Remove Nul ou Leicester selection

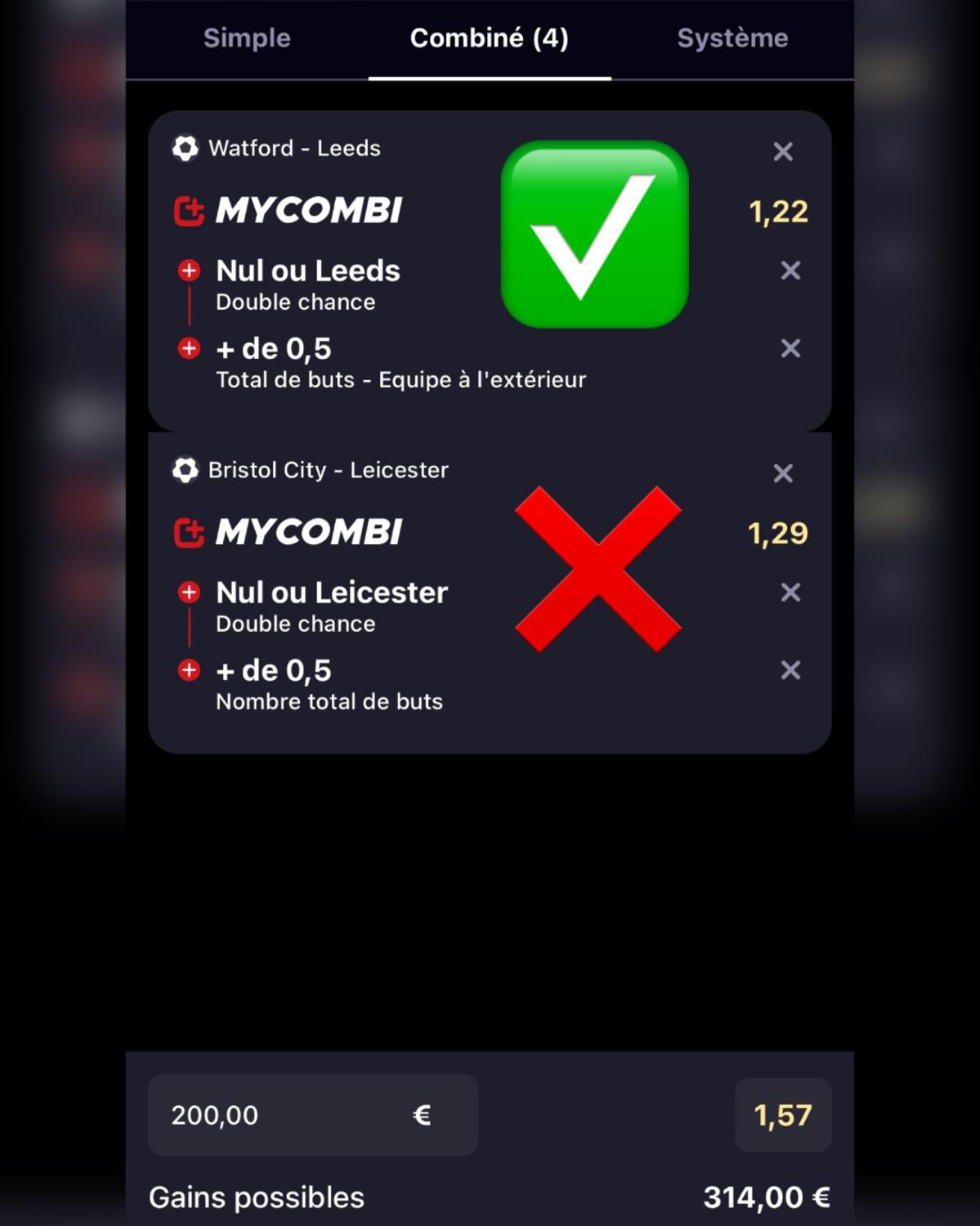tap(790, 593)
